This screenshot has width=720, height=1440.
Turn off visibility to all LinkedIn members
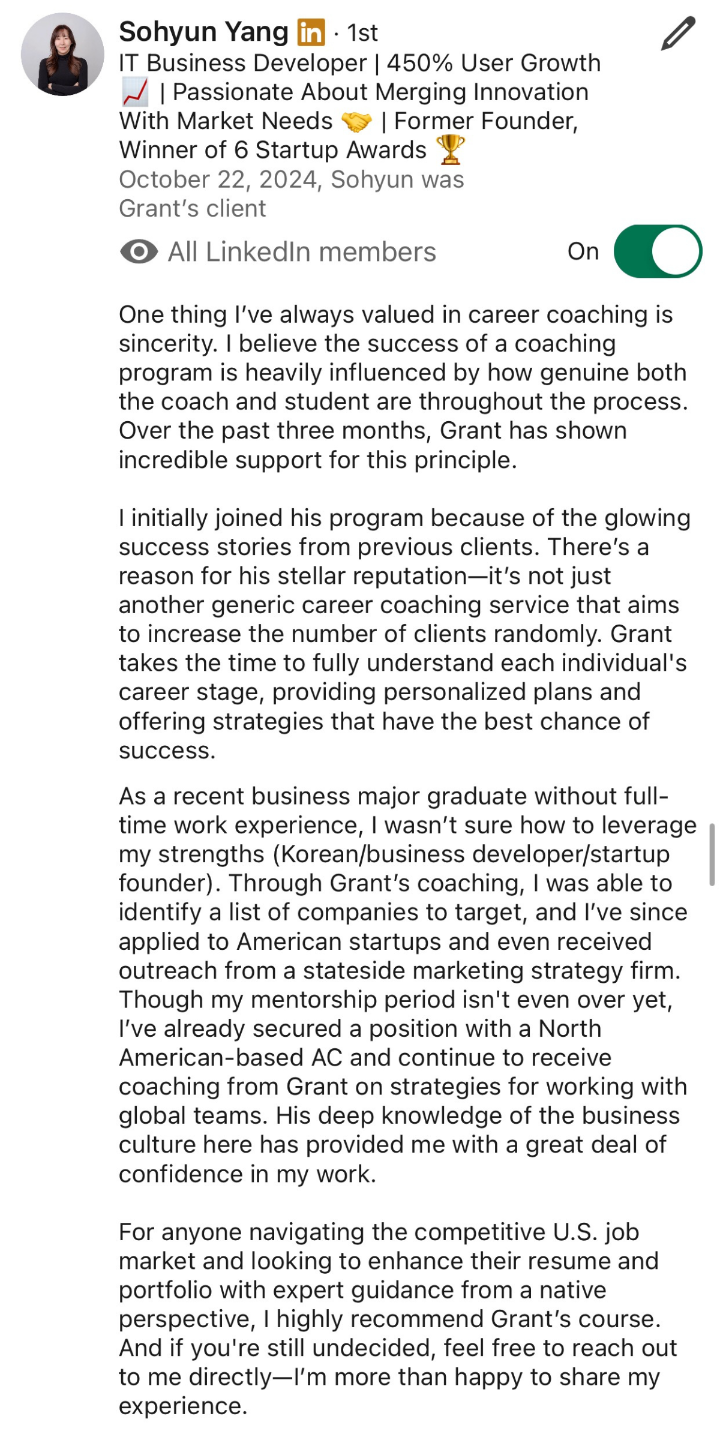[657, 252]
